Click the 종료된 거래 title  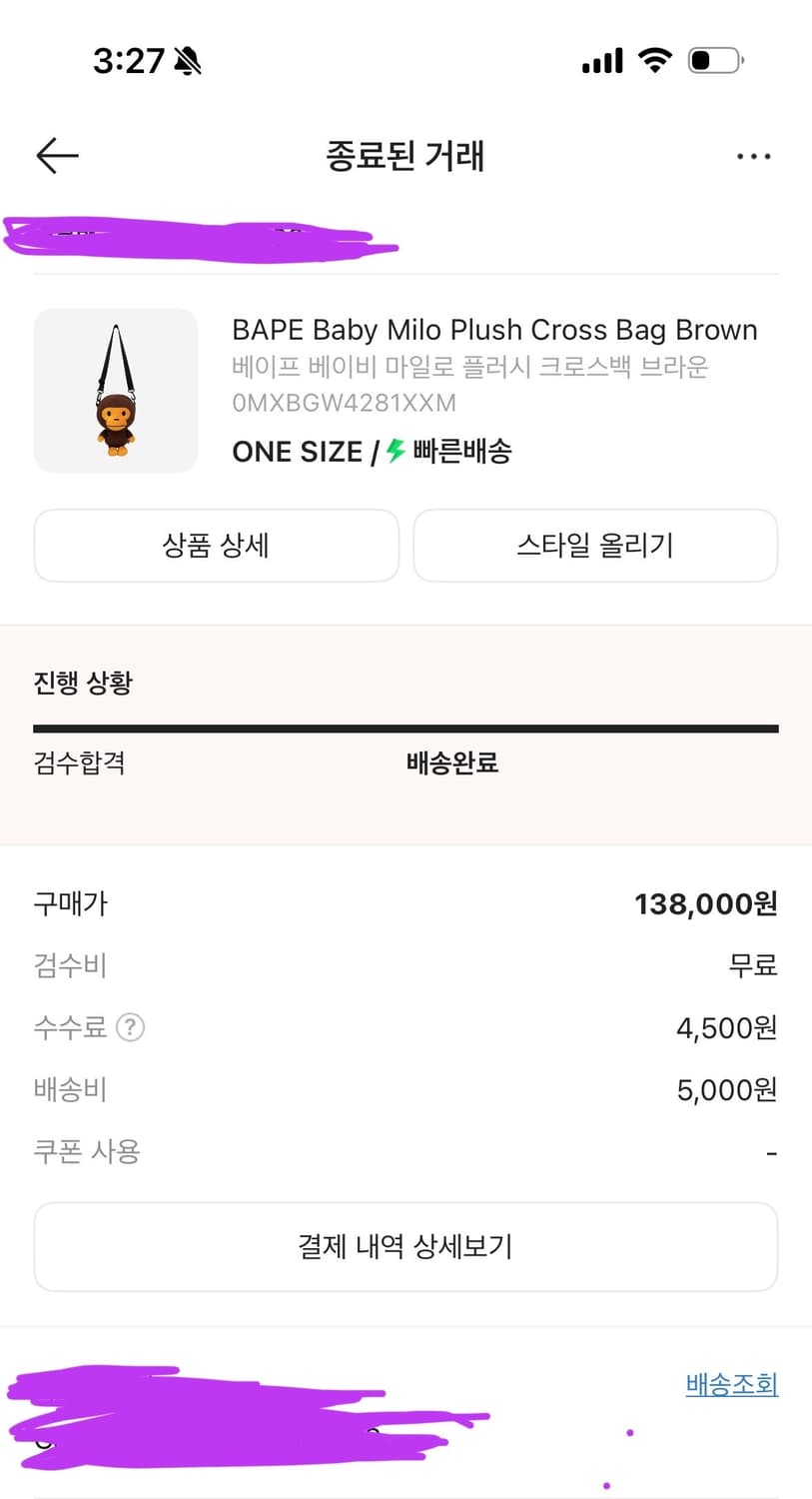click(406, 156)
